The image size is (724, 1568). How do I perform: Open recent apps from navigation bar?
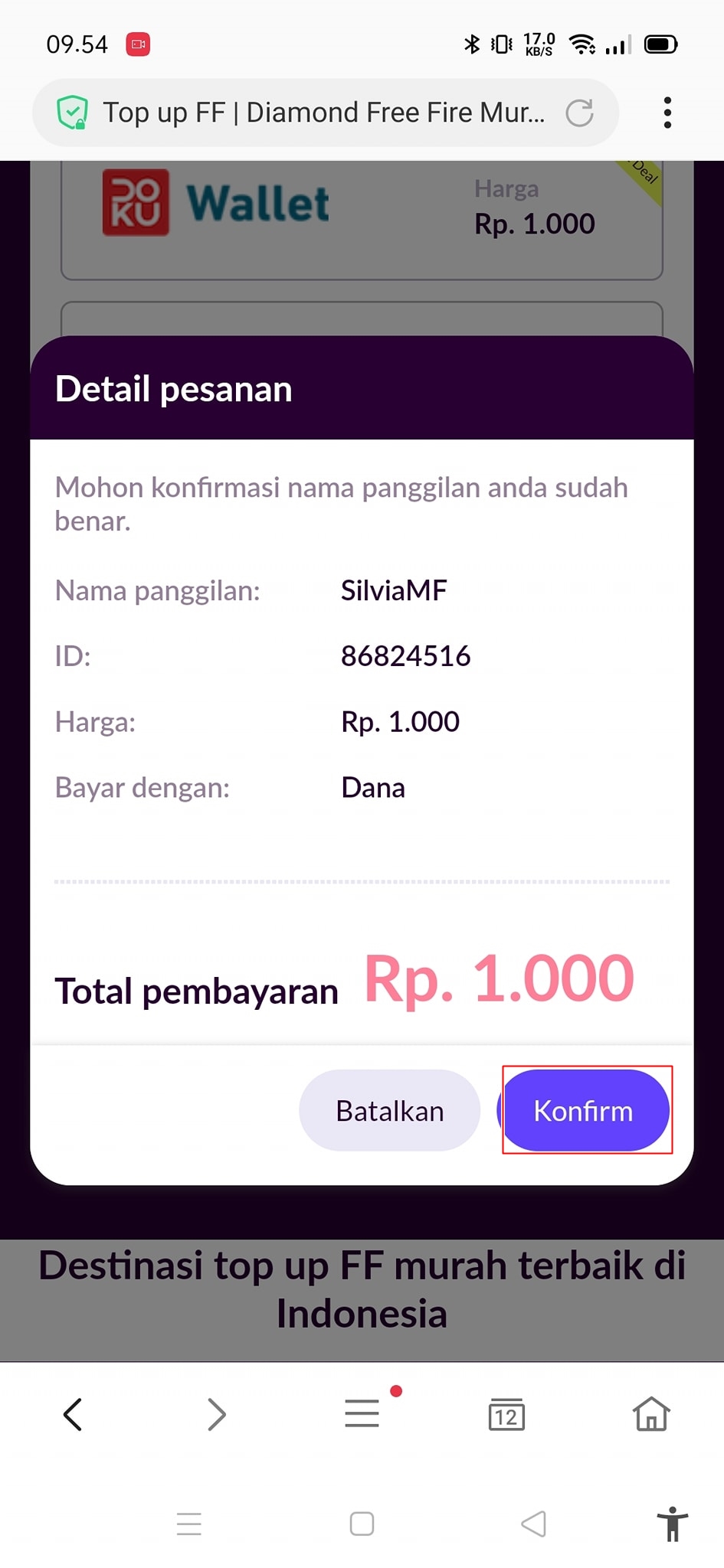click(189, 1524)
